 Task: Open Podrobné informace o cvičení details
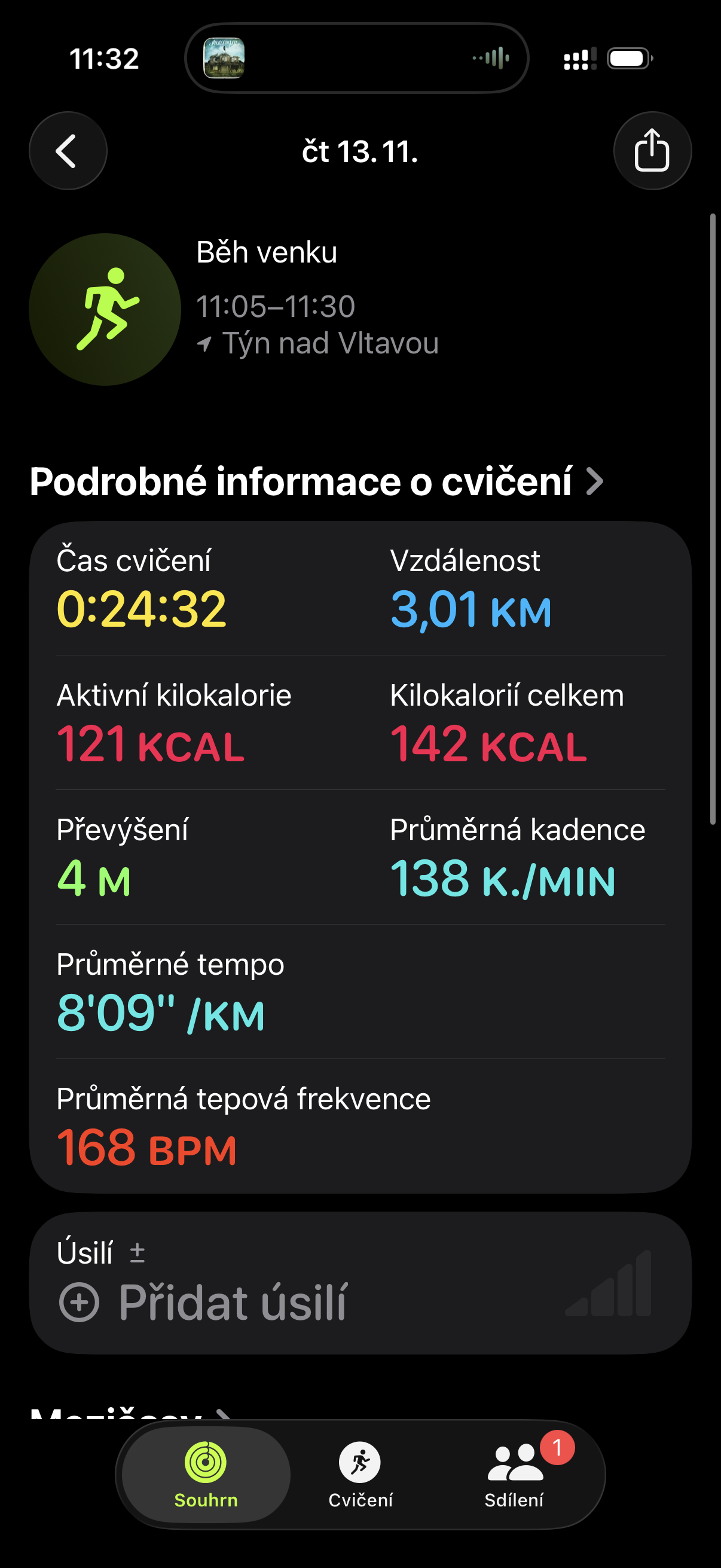[x=316, y=481]
